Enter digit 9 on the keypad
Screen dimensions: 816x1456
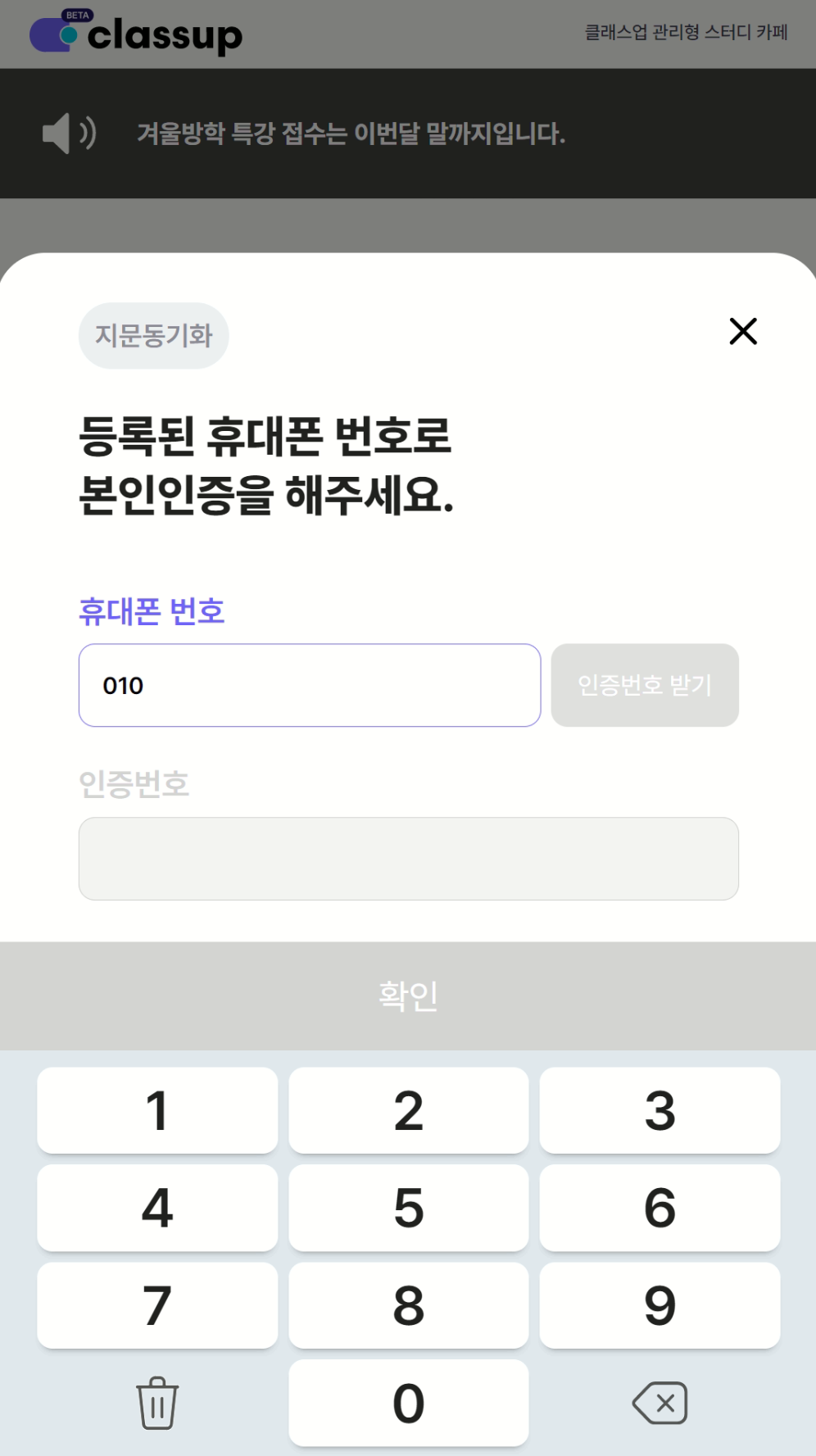(x=660, y=1305)
